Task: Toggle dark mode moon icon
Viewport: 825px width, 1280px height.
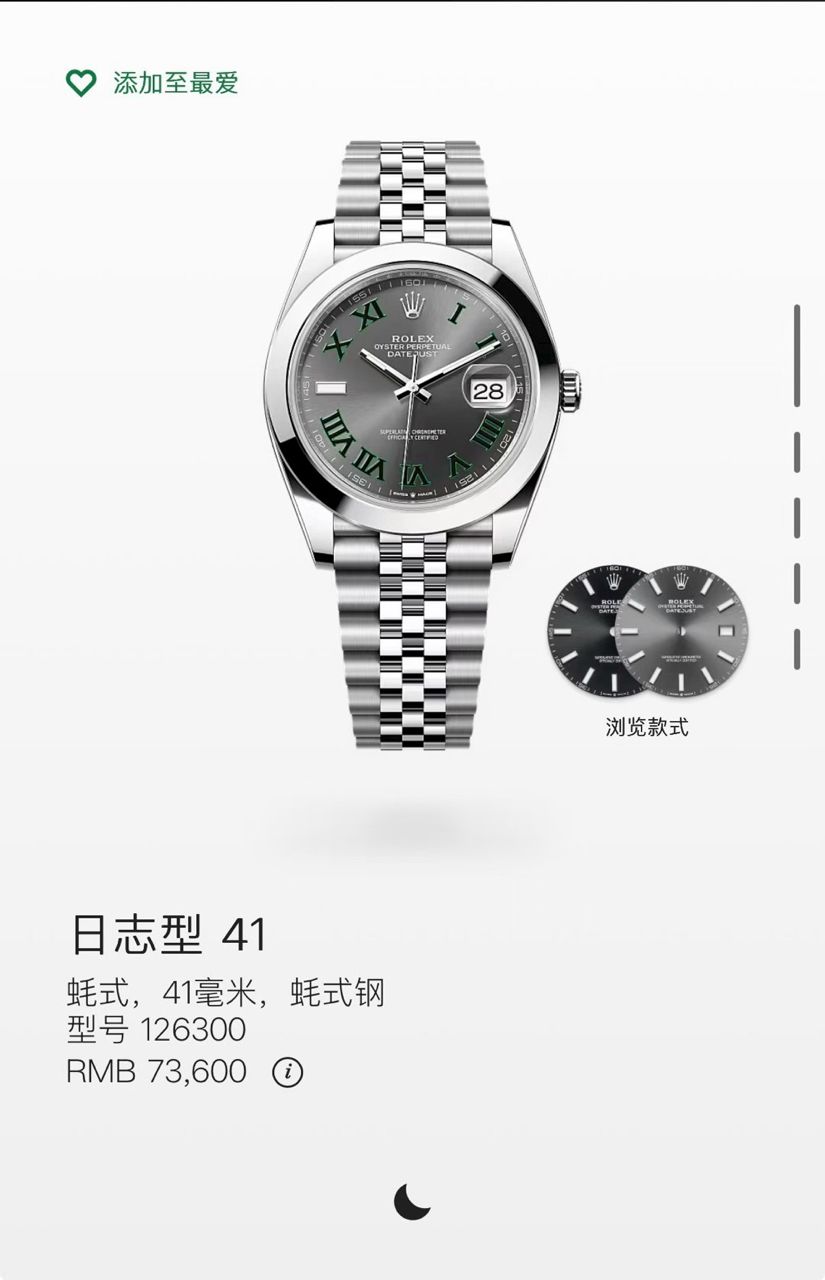Action: tap(411, 1199)
